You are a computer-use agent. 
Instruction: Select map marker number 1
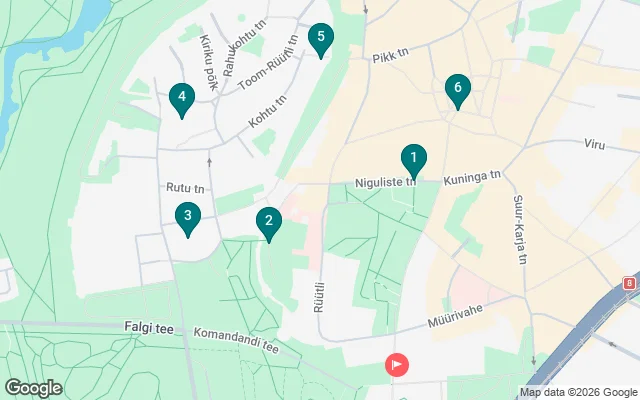[412, 159]
